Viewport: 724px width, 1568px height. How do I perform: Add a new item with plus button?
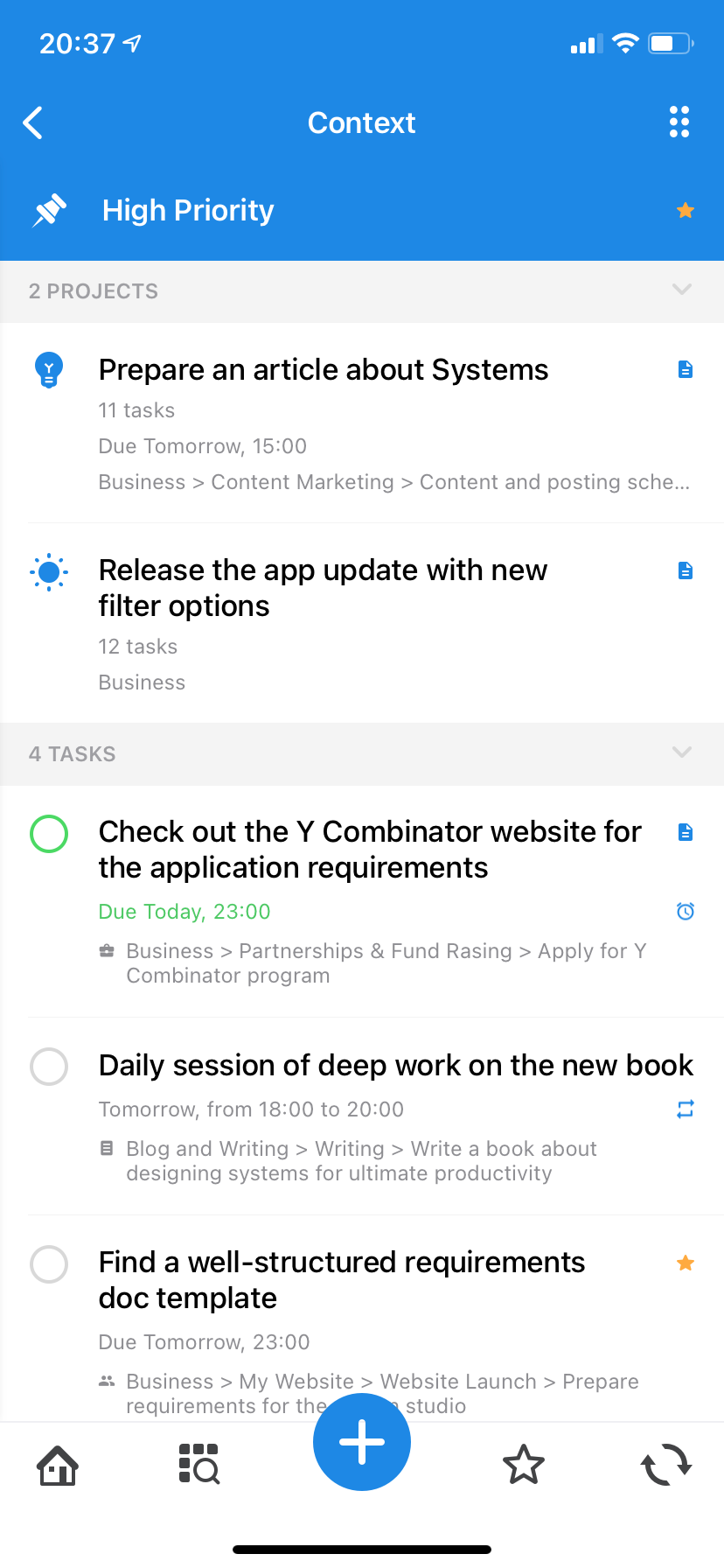pos(362,1442)
